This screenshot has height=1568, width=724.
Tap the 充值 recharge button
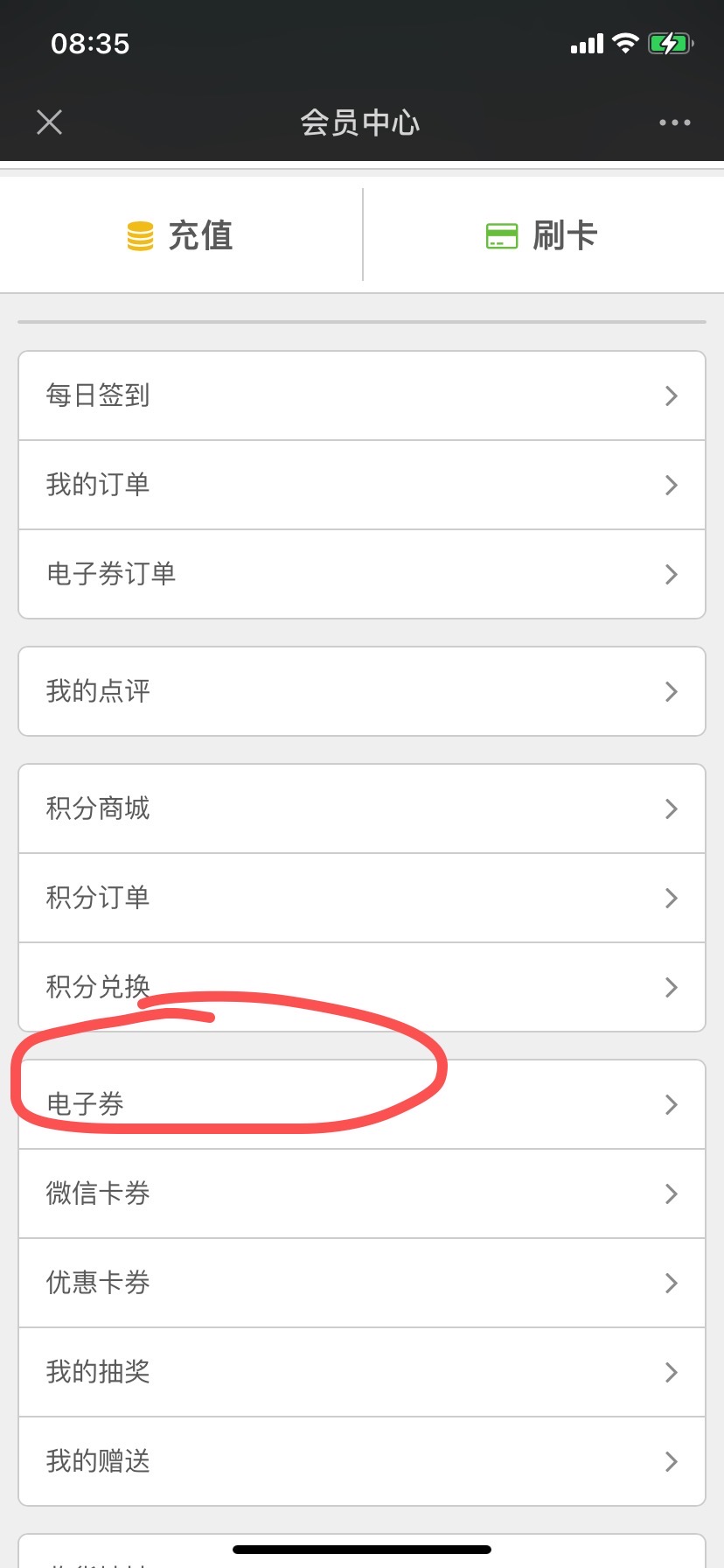pos(180,235)
